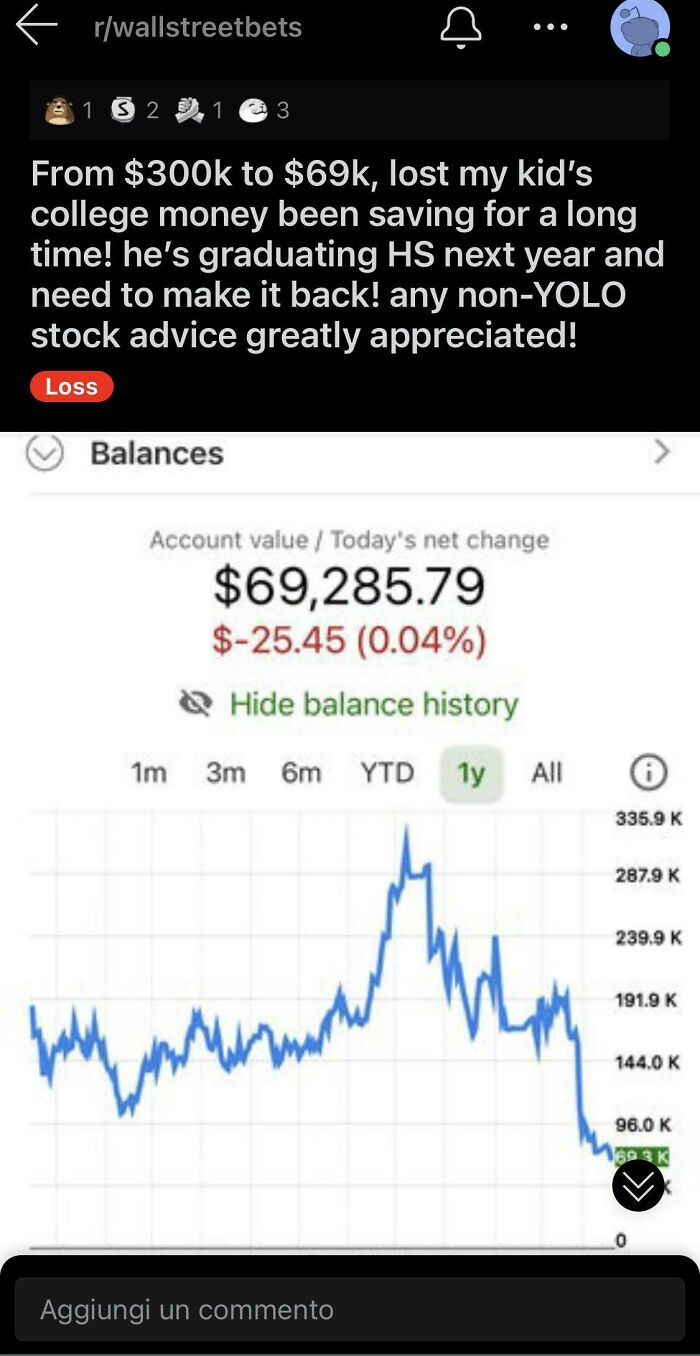Jump down with the double-chevron button

(638, 1186)
